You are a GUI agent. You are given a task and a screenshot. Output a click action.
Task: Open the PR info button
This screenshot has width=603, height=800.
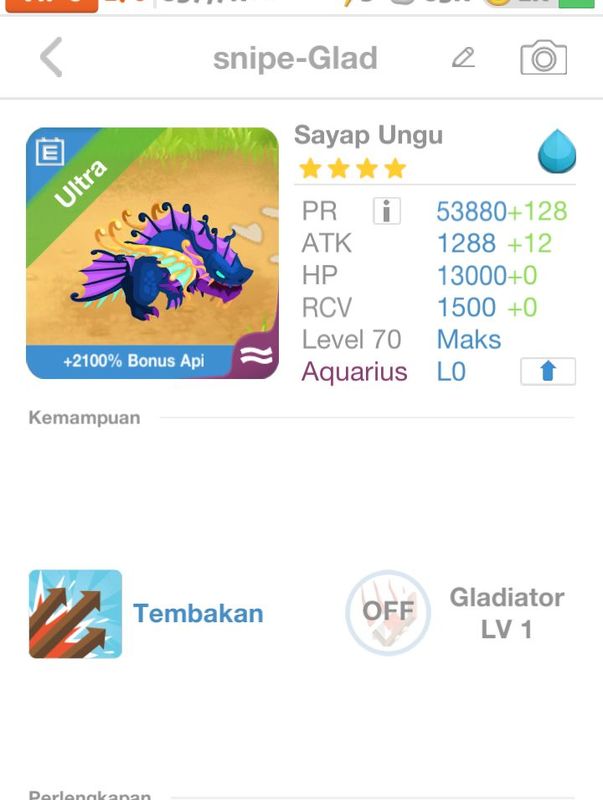click(x=387, y=211)
